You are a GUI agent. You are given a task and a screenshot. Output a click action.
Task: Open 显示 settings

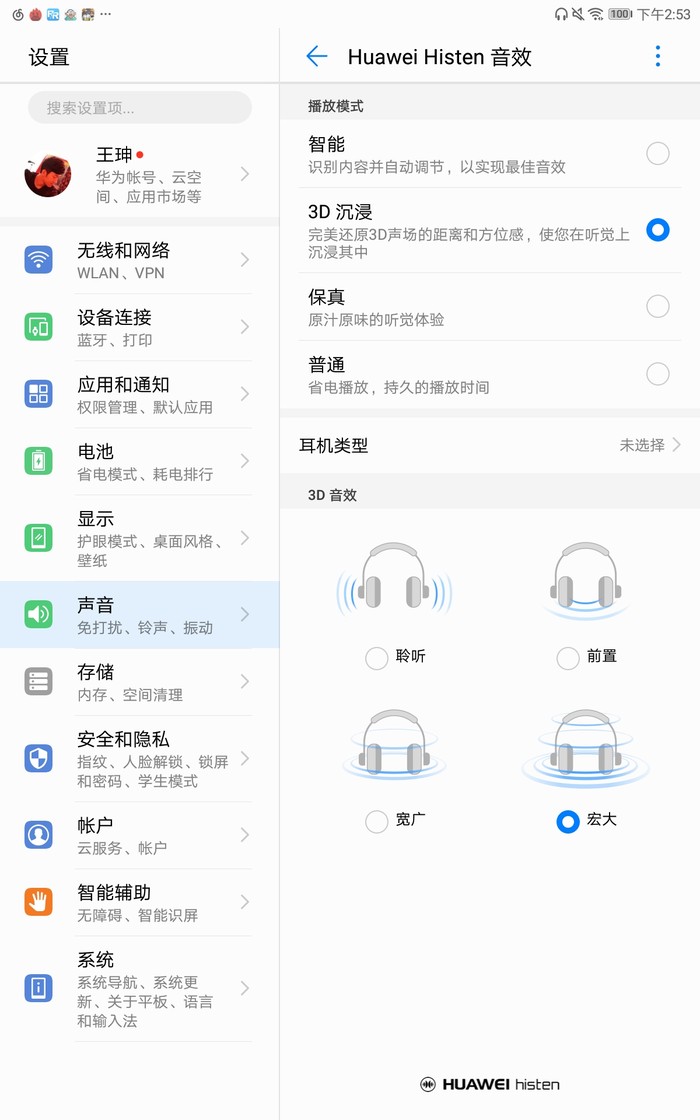point(140,538)
